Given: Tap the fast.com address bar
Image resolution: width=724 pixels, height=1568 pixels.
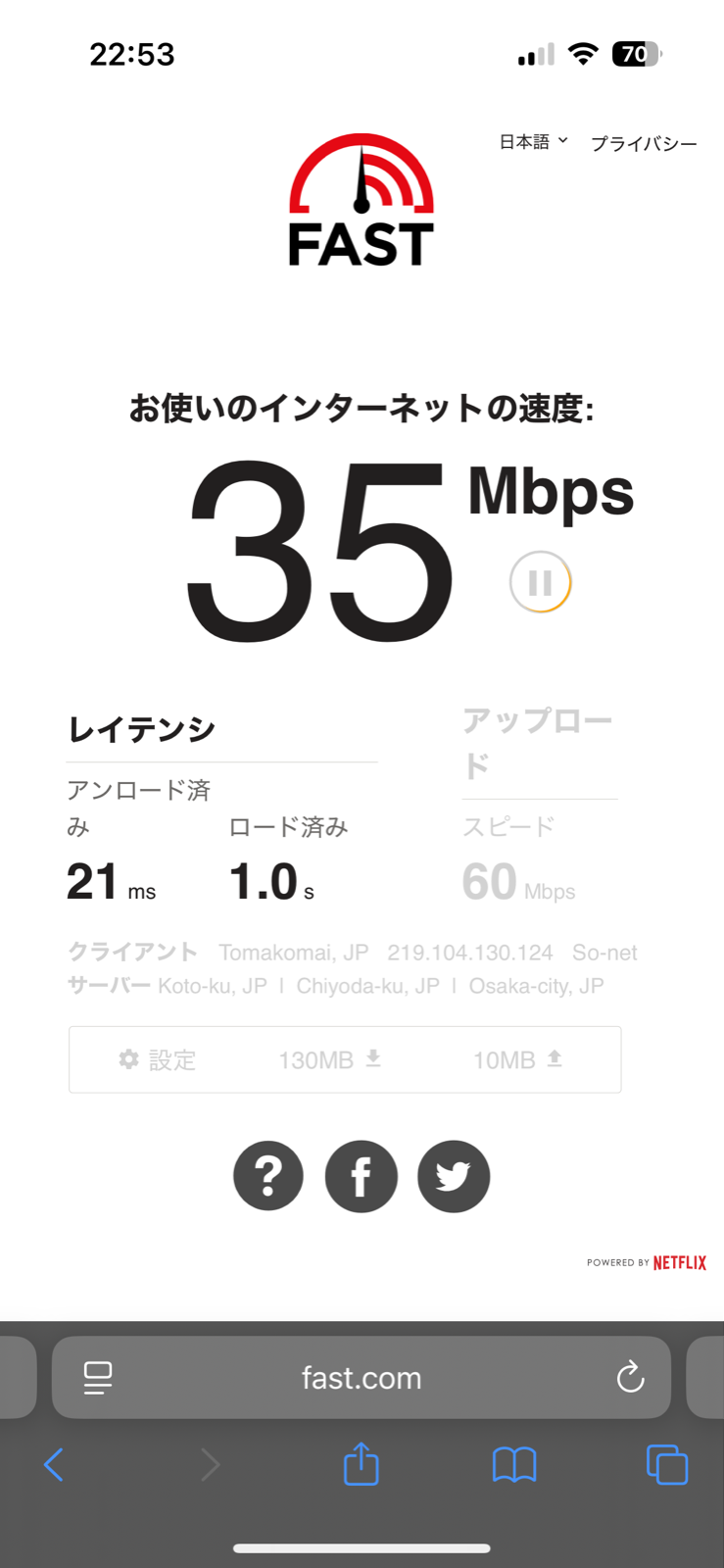Looking at the screenshot, I should point(362,1378).
